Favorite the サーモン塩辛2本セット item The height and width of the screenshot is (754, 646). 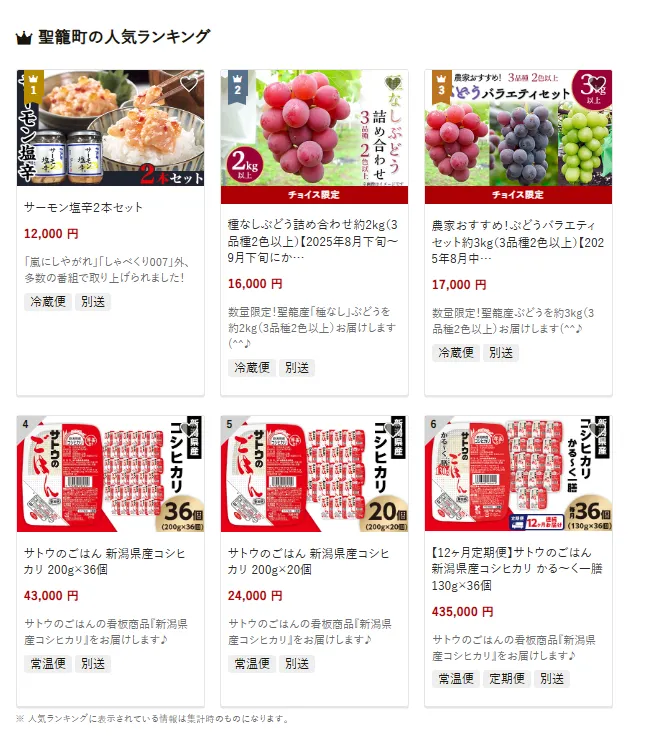point(189,85)
